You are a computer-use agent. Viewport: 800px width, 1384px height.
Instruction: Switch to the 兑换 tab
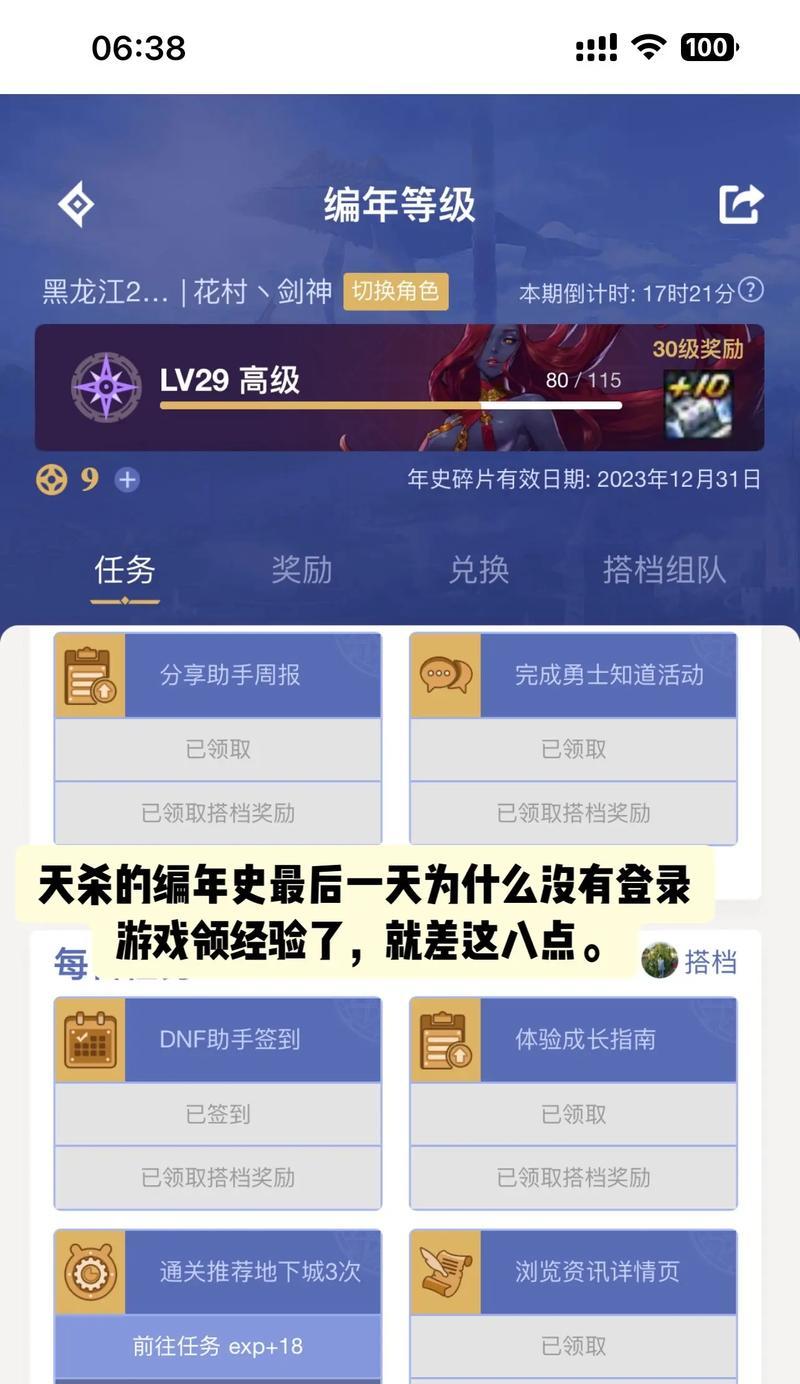pyautogui.click(x=478, y=570)
